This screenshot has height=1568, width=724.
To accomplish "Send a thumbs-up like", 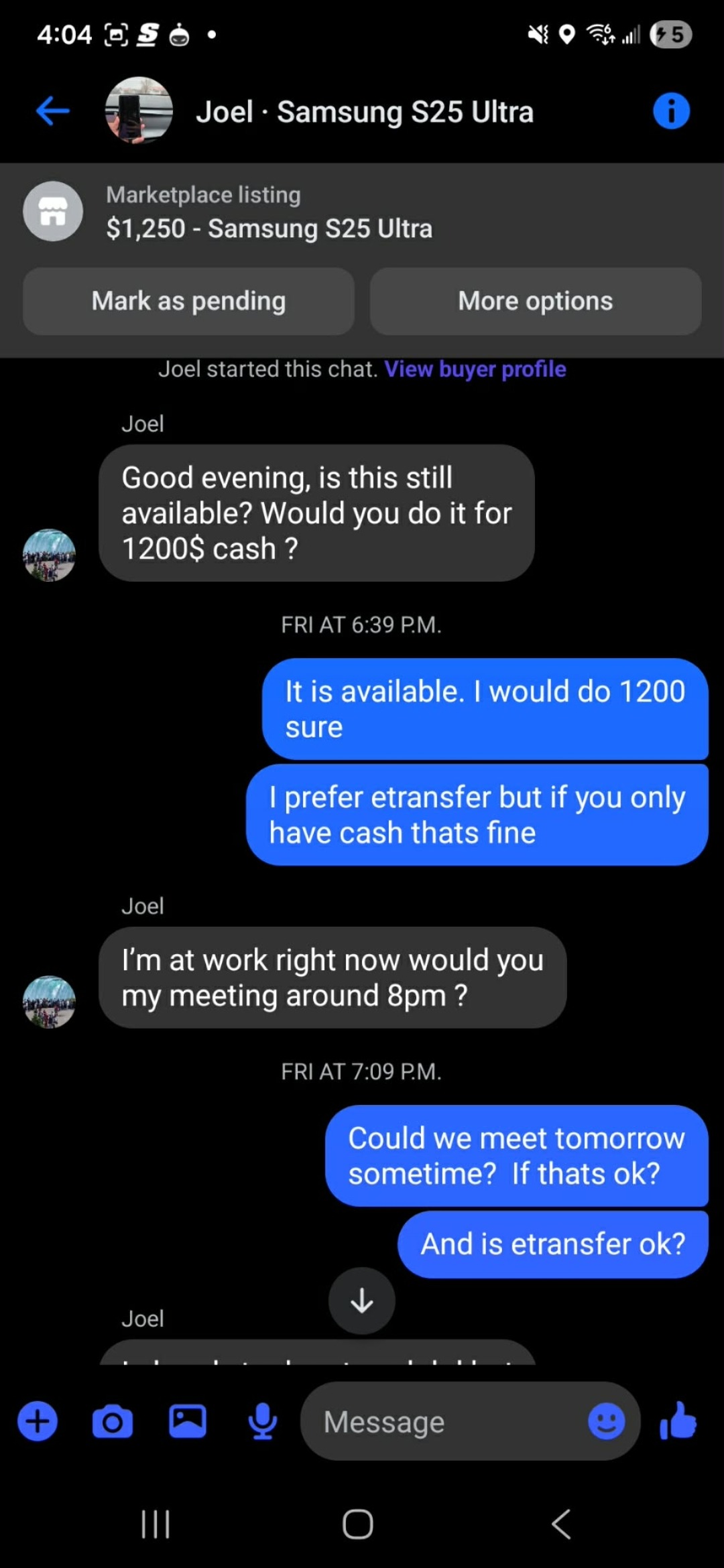I will pos(678,1421).
